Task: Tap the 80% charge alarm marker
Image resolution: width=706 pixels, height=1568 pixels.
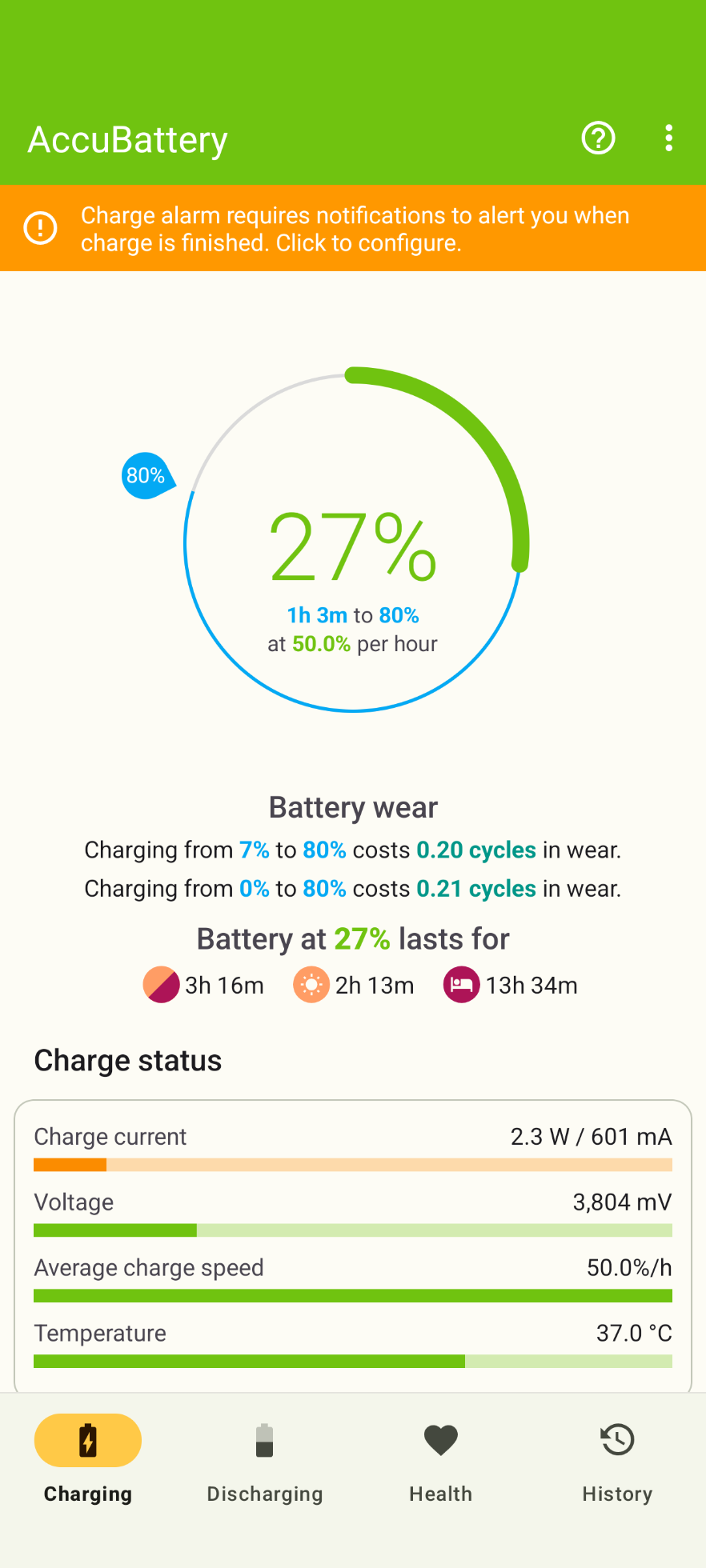Action: point(146,476)
